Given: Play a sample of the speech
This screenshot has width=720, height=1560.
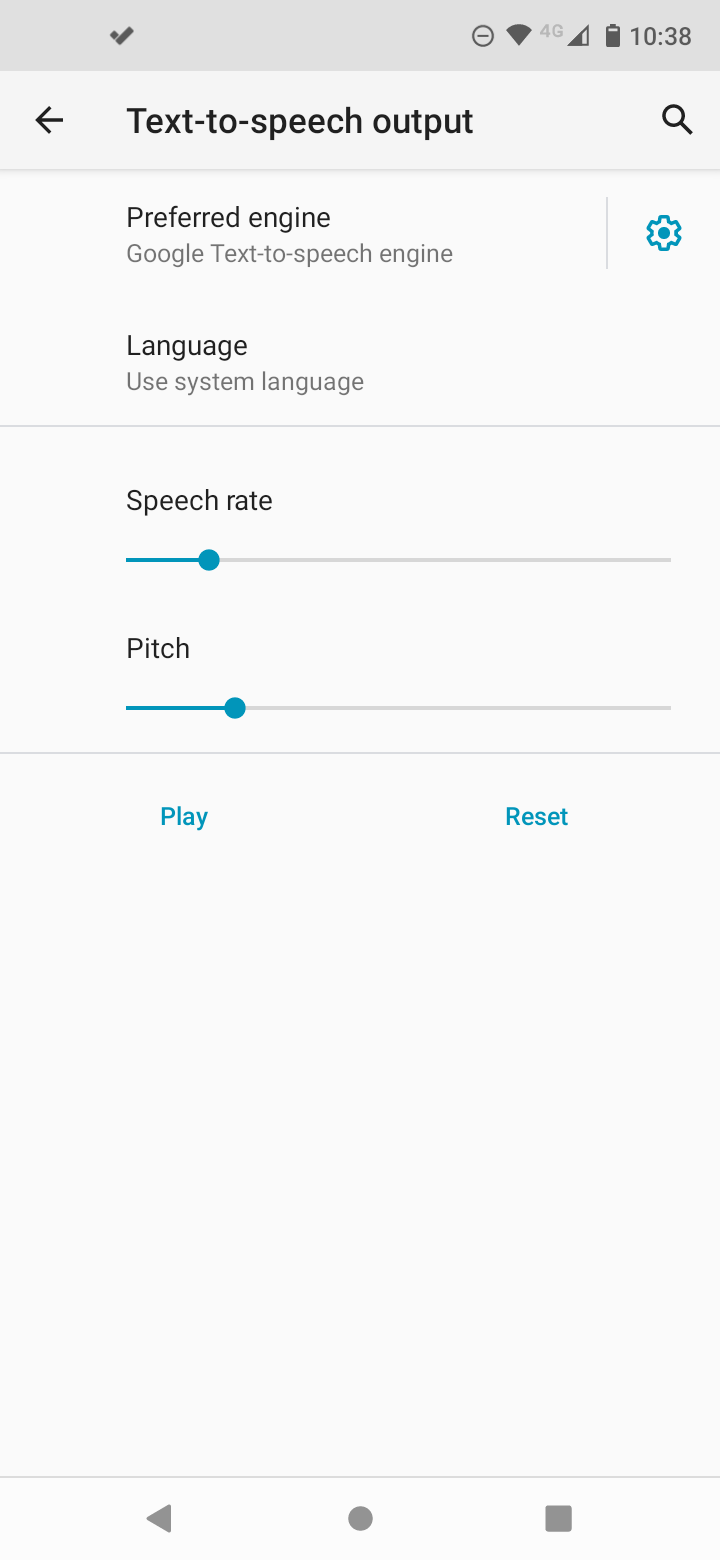Looking at the screenshot, I should [183, 815].
